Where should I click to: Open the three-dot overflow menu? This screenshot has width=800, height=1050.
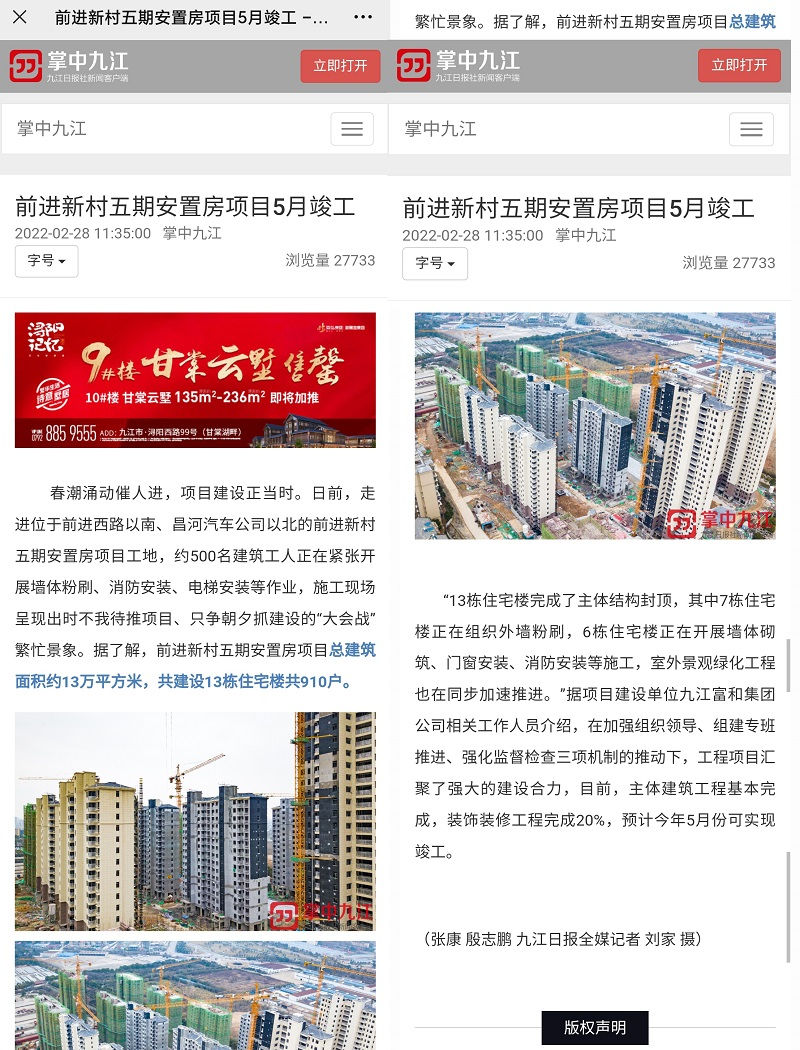click(364, 18)
